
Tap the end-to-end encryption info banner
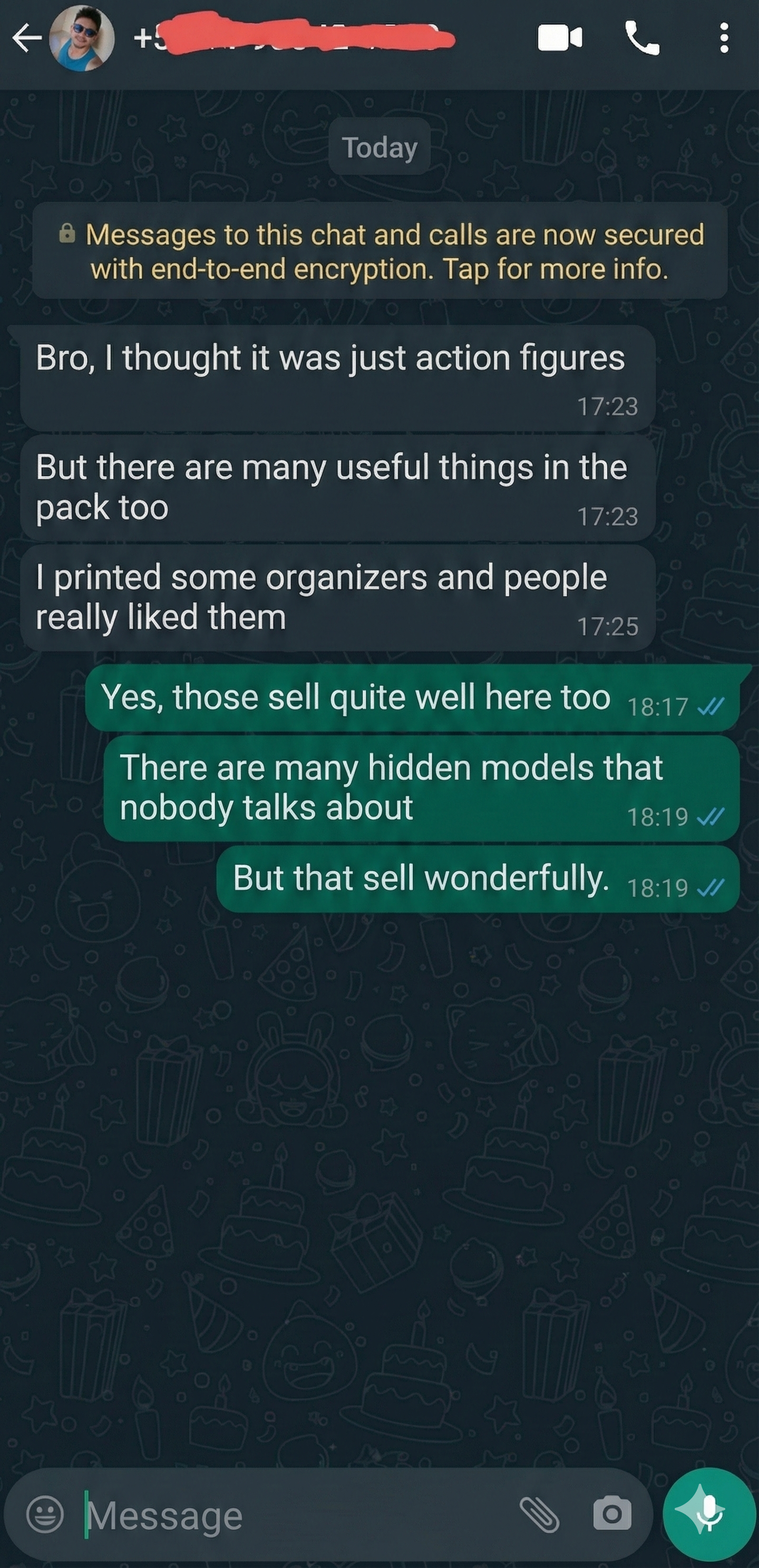tap(379, 251)
